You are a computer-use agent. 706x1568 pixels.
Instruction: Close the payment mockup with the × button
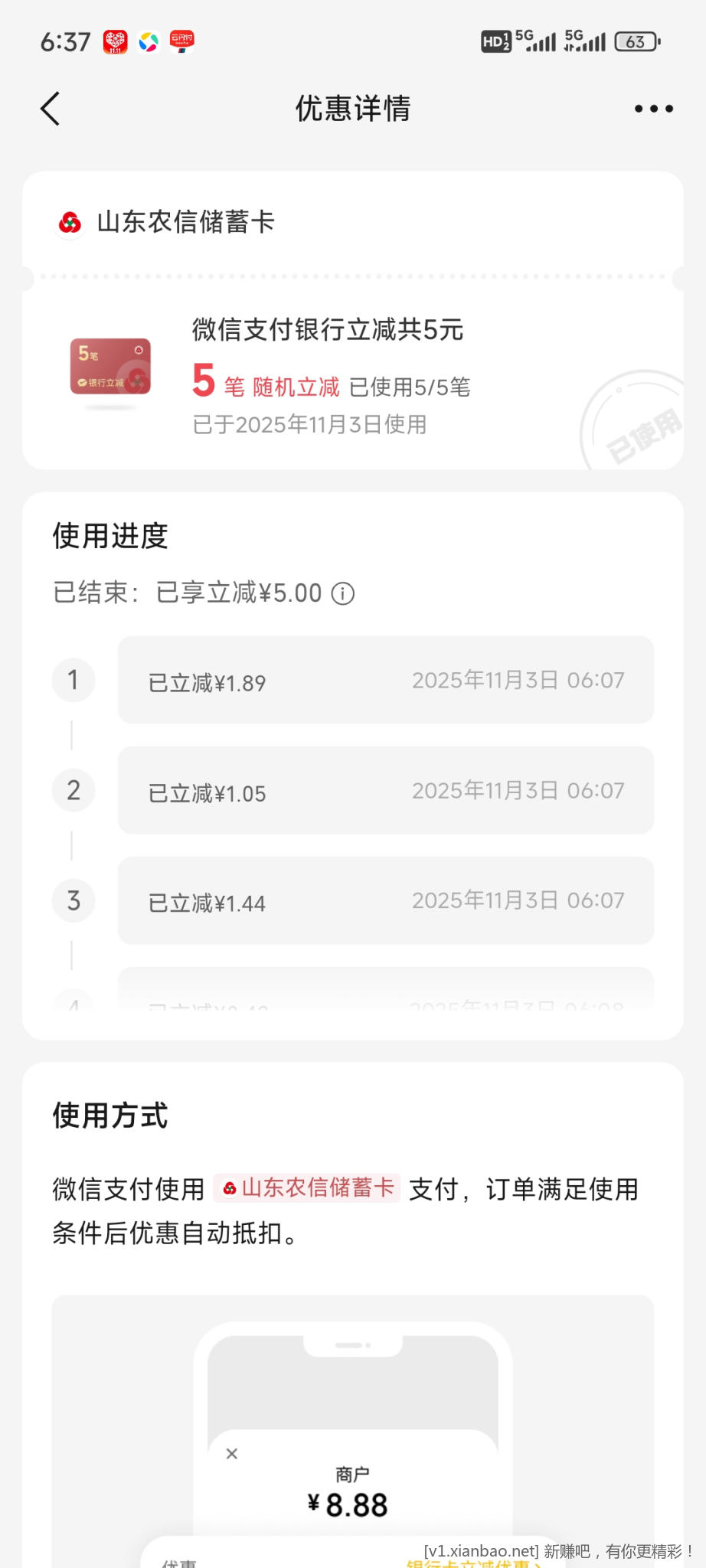tap(232, 1453)
